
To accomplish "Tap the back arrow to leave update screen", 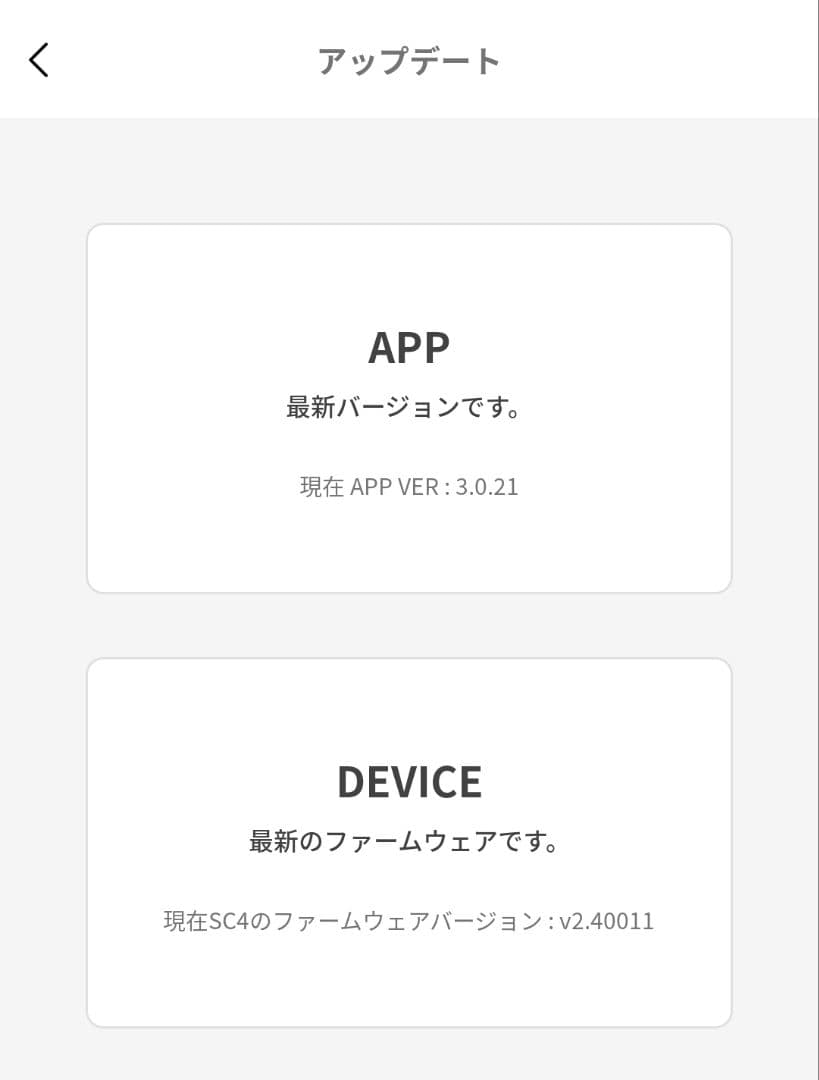I will pos(39,60).
